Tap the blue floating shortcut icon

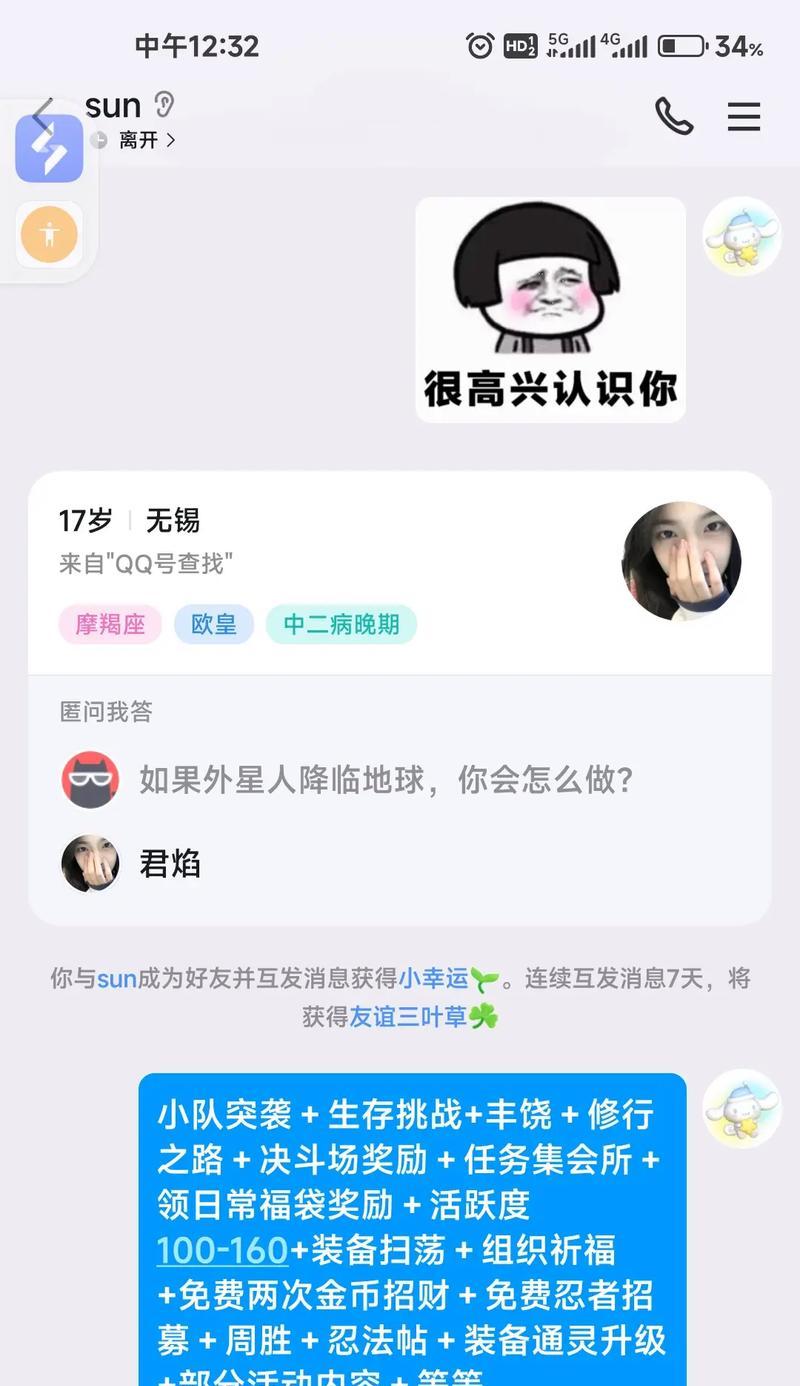[x=49, y=148]
